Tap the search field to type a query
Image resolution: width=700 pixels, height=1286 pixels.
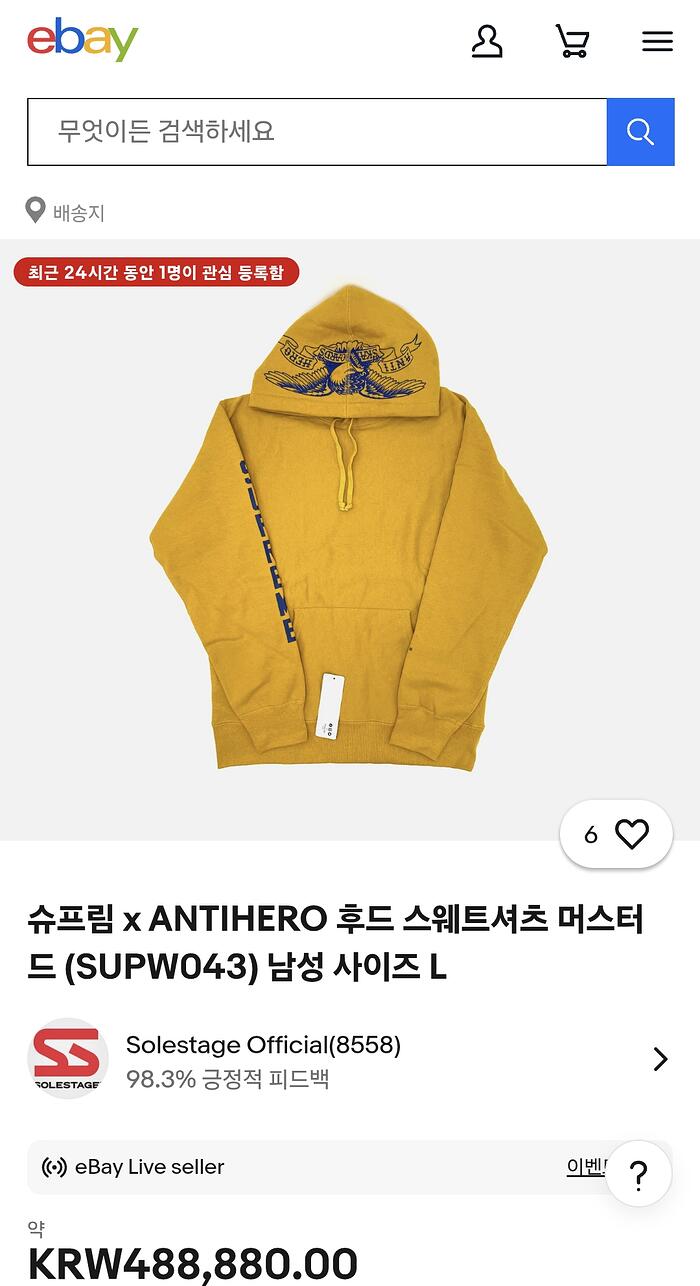pyautogui.click(x=316, y=131)
